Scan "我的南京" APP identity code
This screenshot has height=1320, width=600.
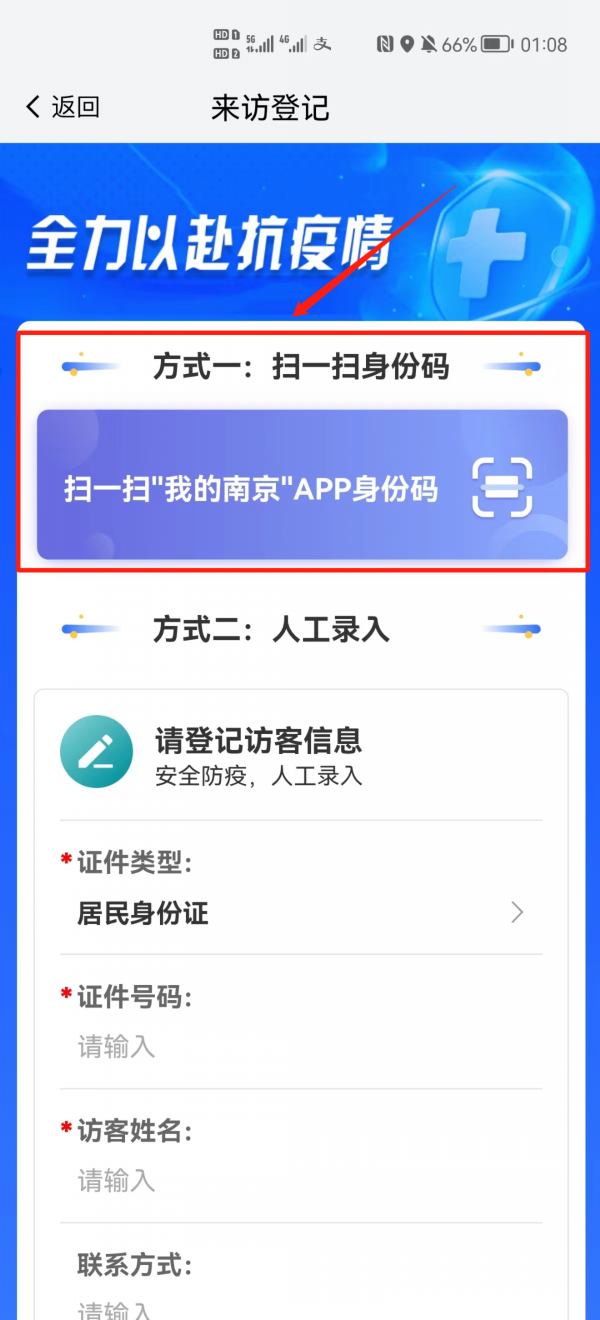click(x=302, y=485)
